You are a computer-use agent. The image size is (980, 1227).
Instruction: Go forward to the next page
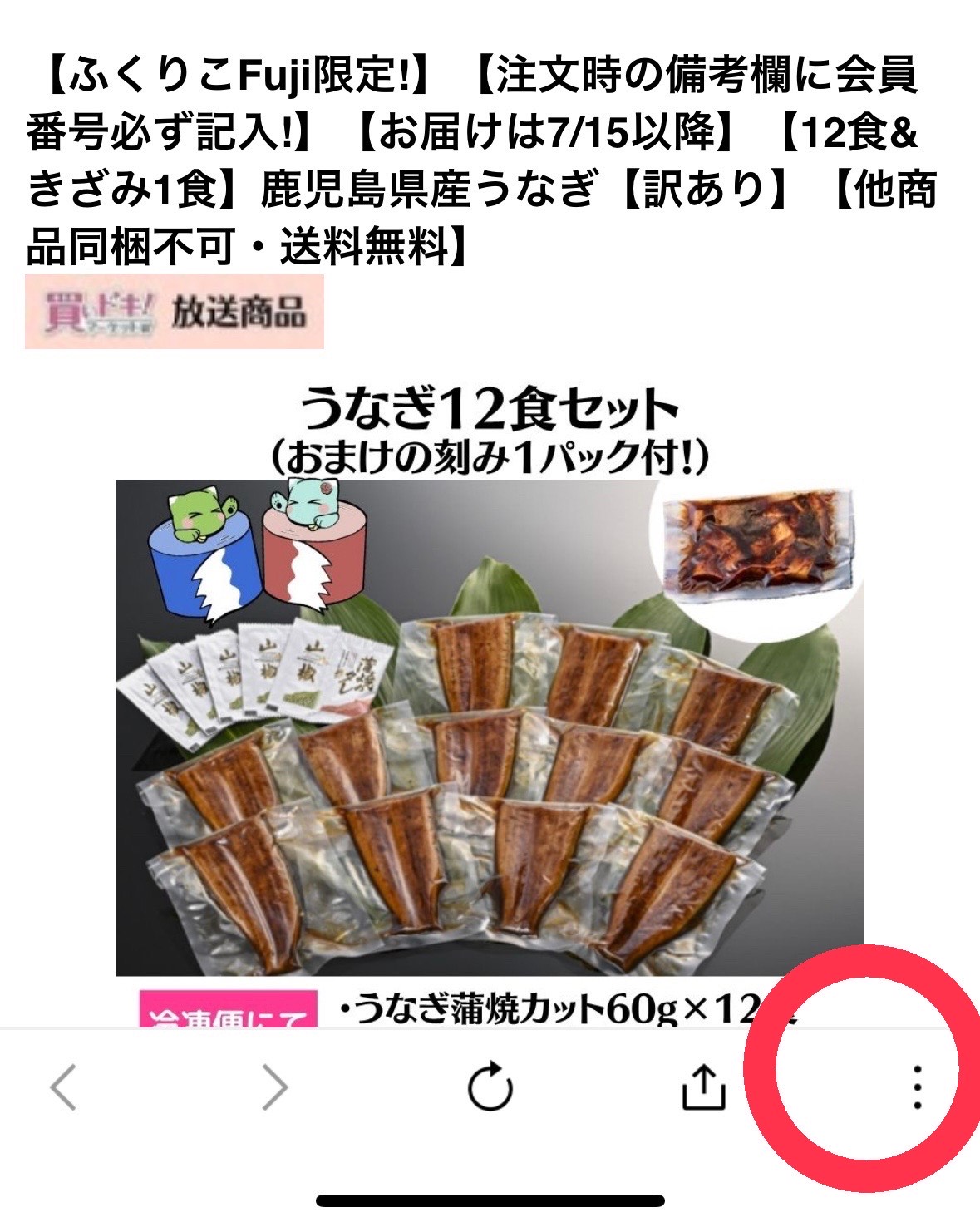275,1087
